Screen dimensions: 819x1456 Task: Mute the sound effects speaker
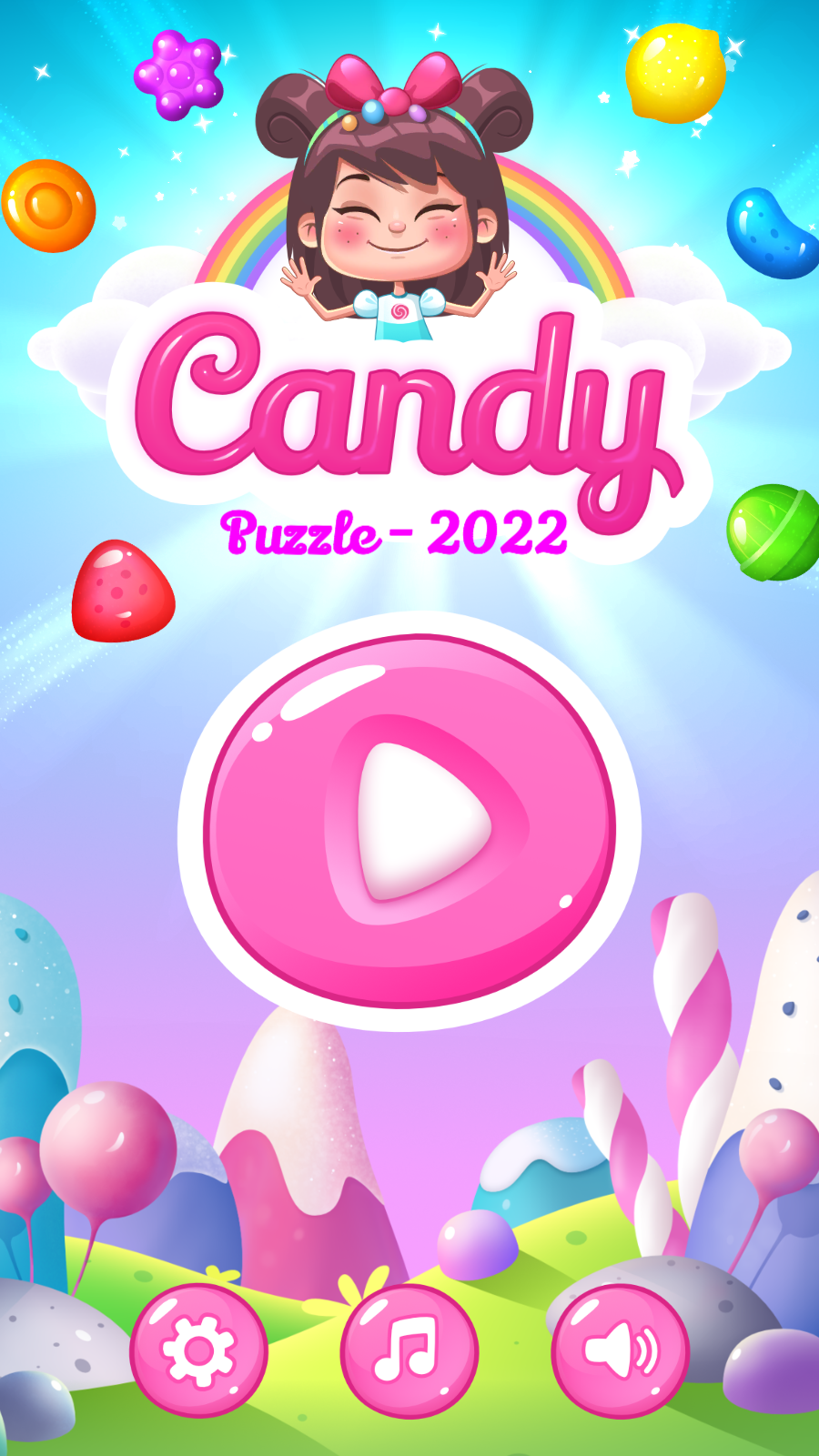pos(620,1350)
